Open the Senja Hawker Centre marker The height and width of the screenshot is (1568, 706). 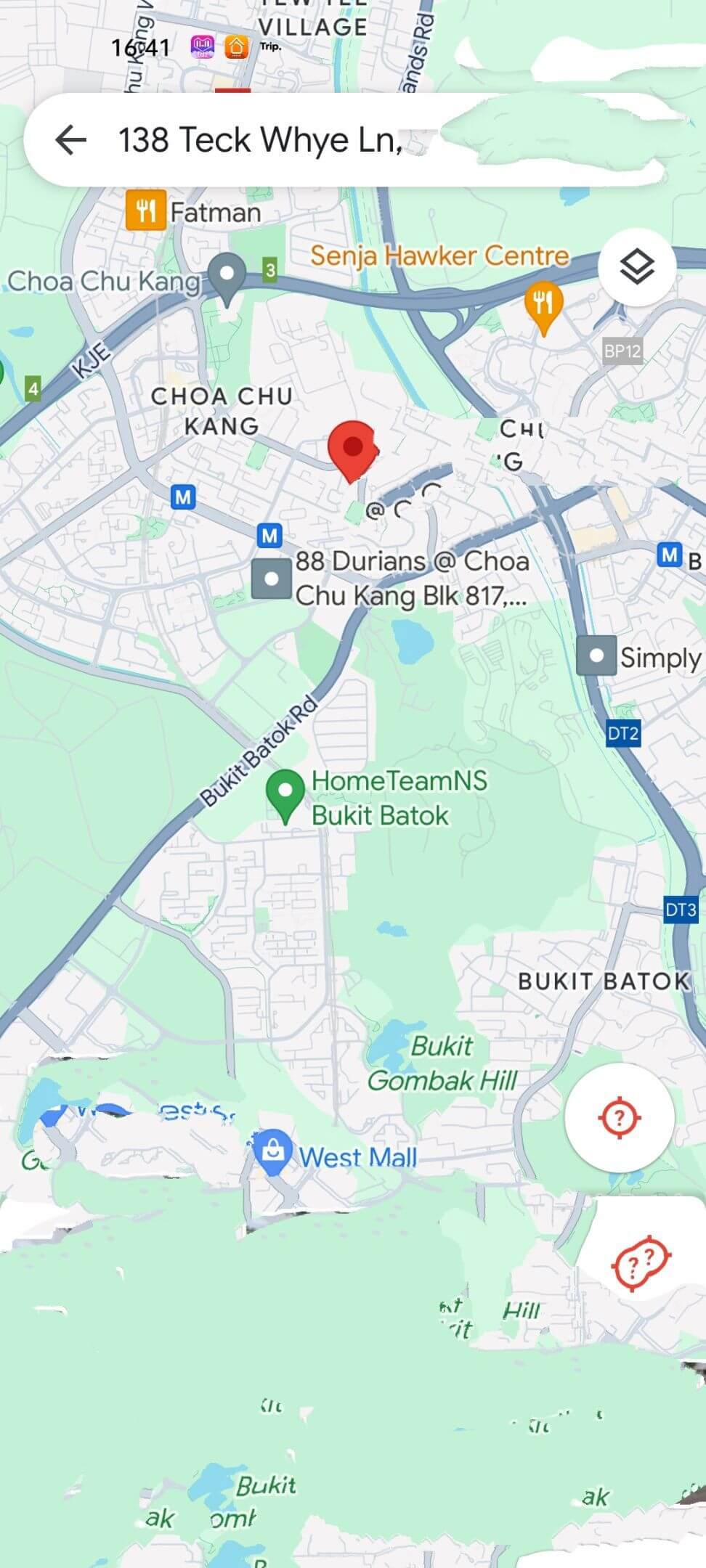click(x=543, y=303)
